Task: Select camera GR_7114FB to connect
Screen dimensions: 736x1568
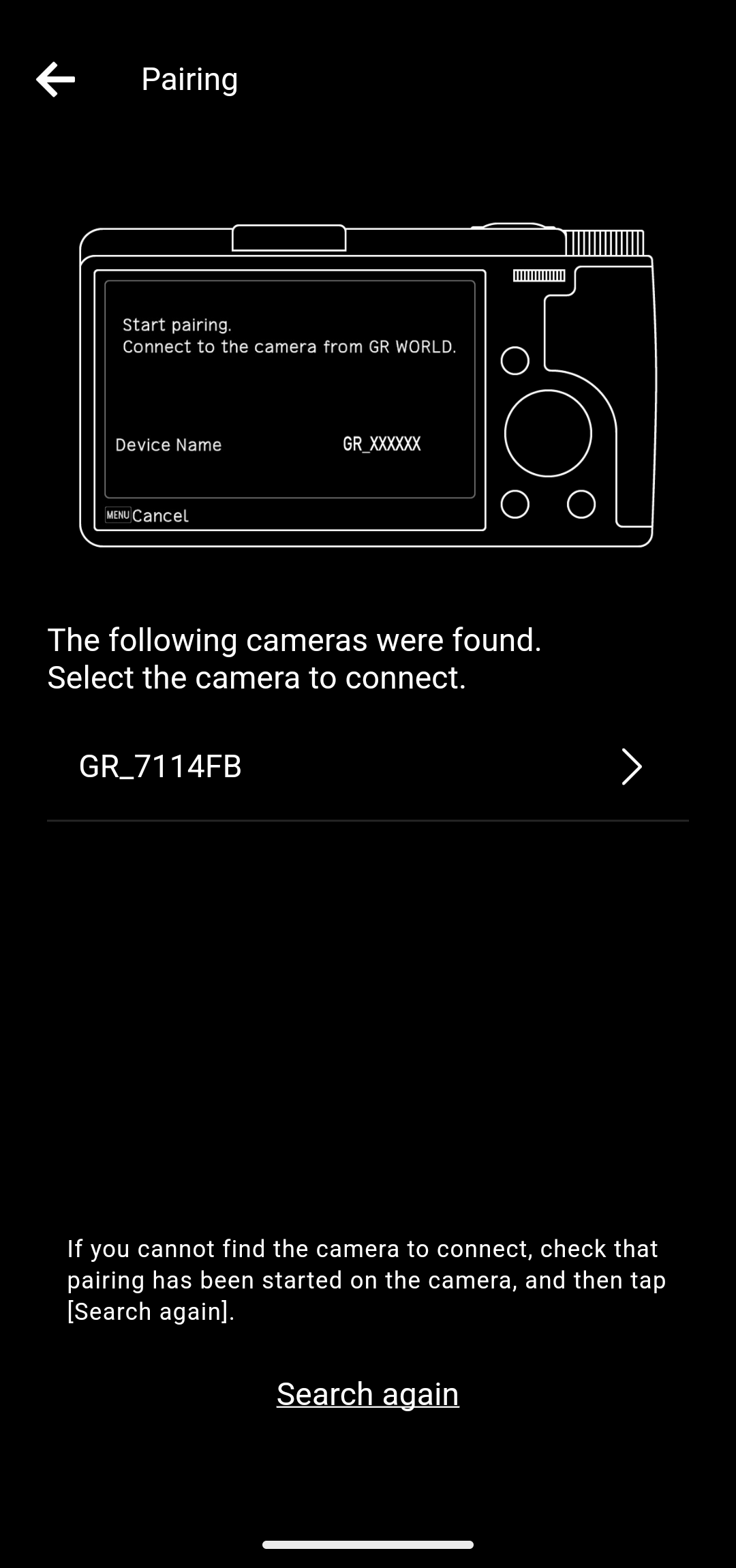Action: [367, 766]
